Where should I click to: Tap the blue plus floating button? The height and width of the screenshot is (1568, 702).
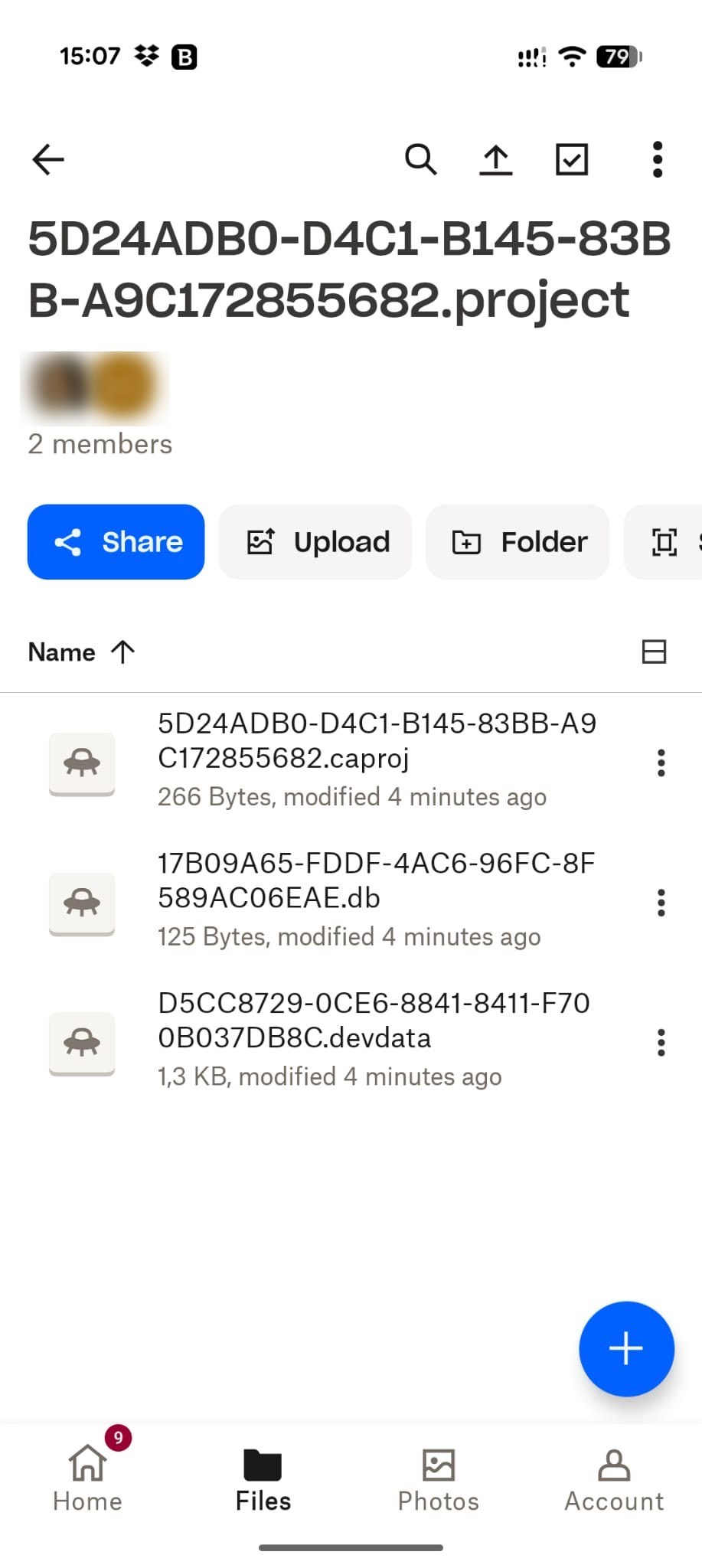625,1348
